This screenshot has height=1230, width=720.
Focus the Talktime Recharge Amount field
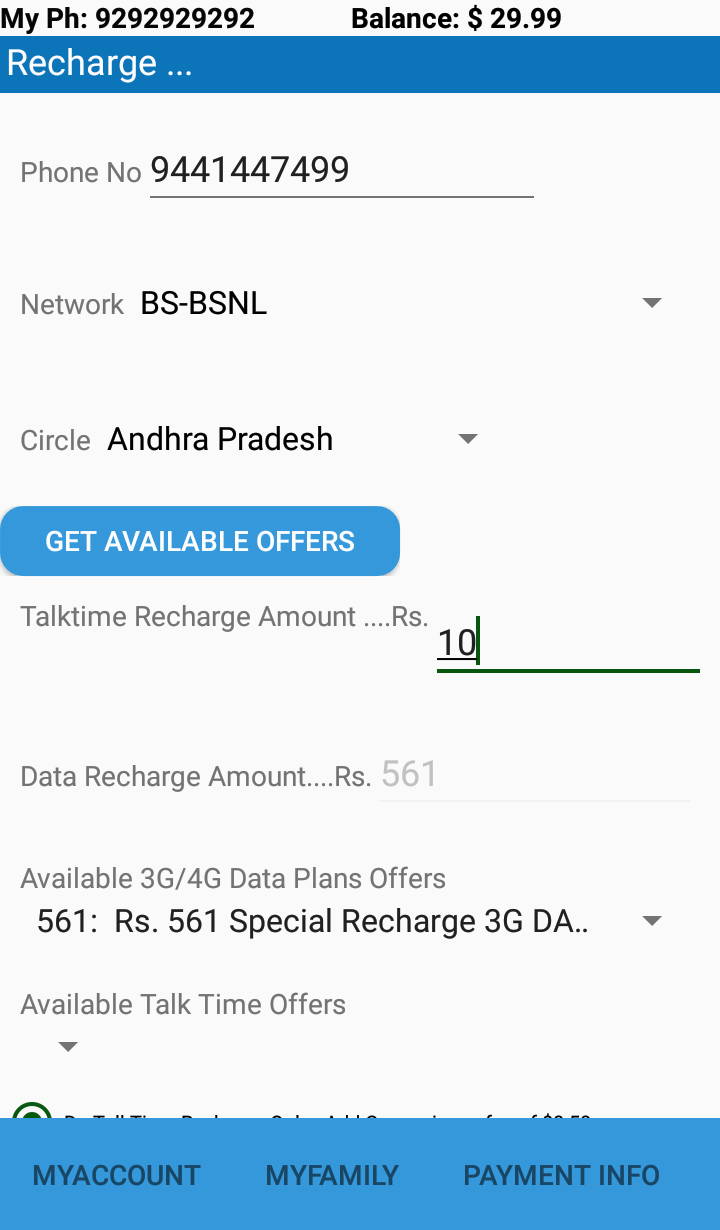click(567, 643)
